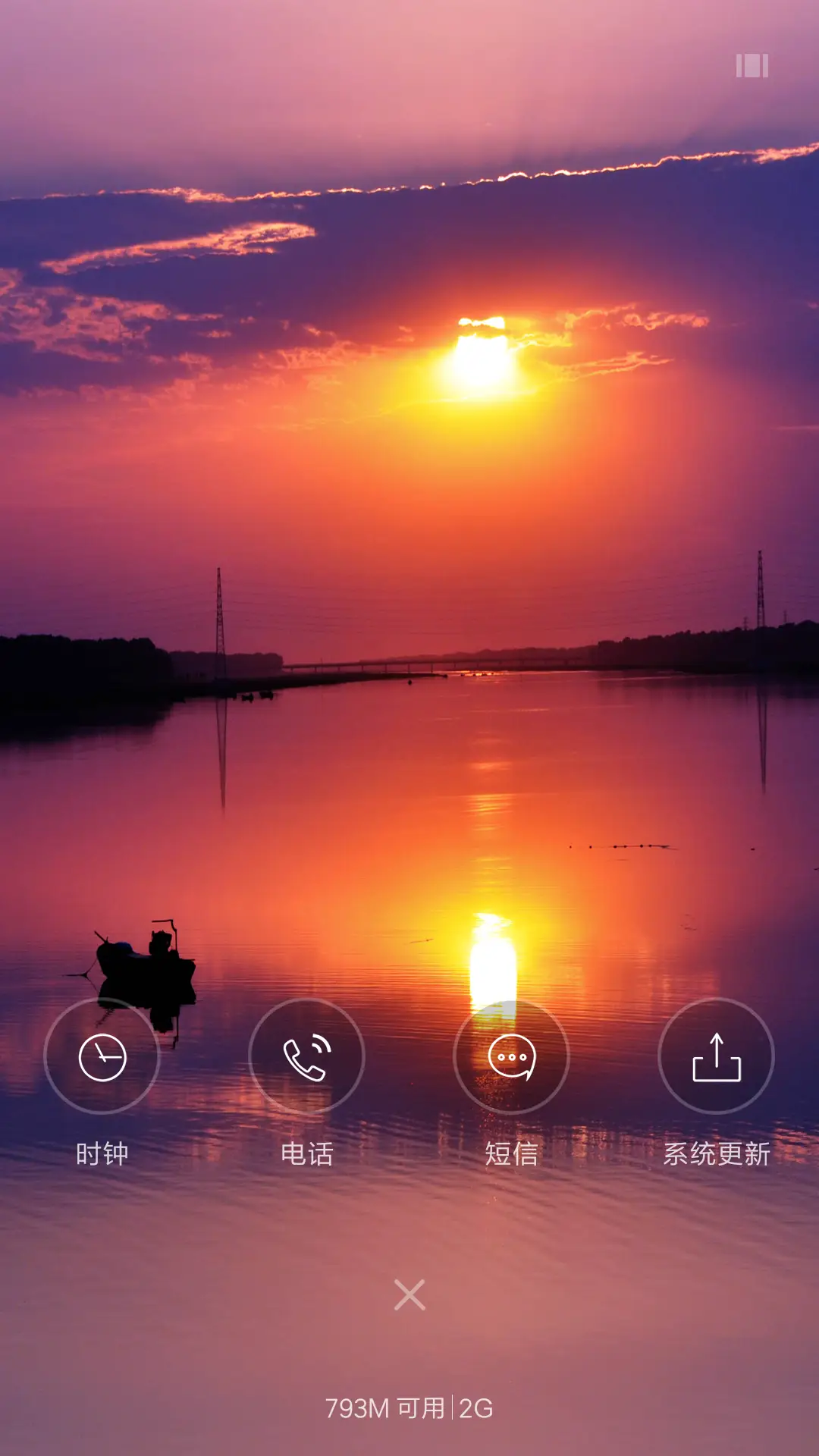Launch the 电话 (Phone) app
Viewport: 819px width, 1456px height.
[306, 1056]
